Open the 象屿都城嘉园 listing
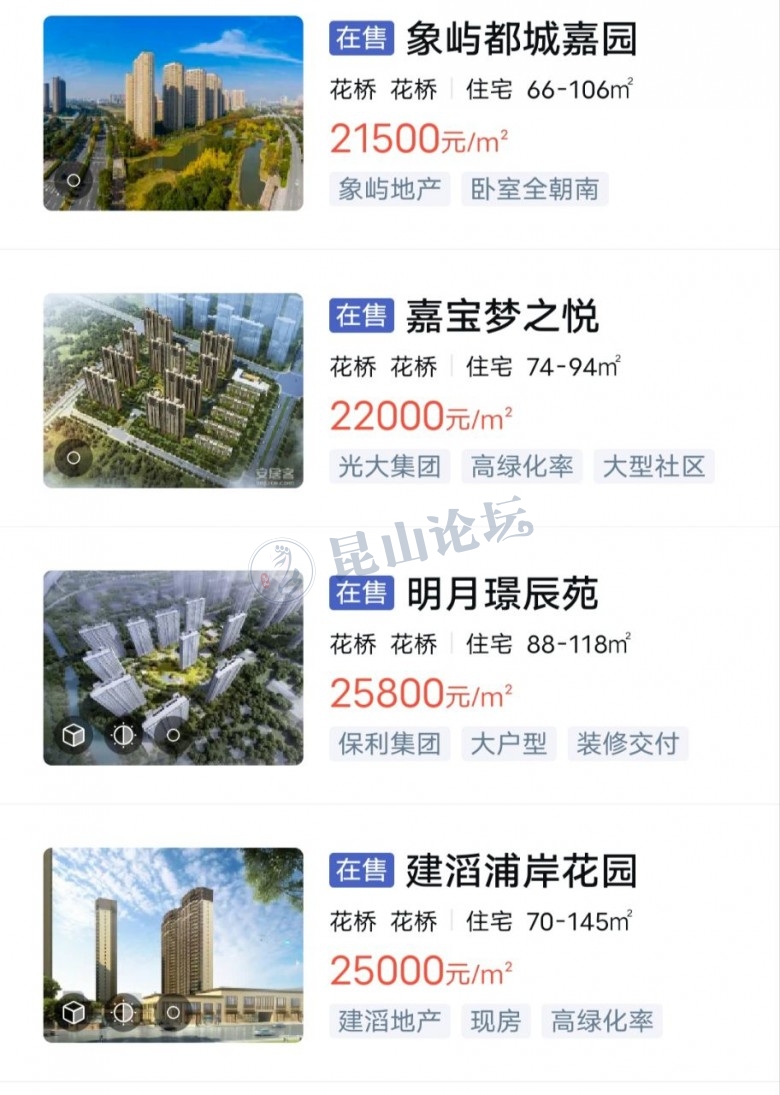780x1095 pixels. coord(520,40)
